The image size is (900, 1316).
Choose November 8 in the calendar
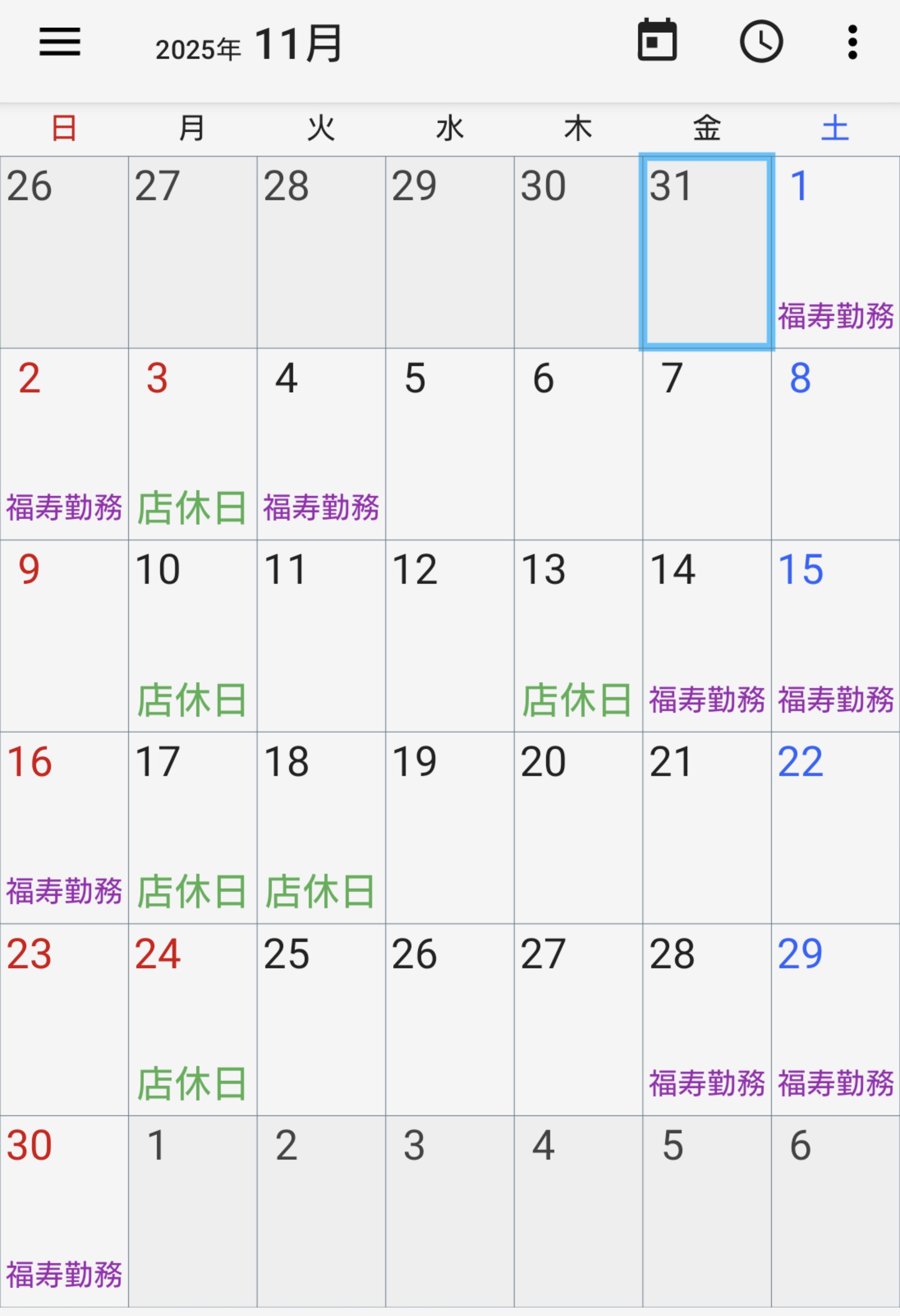835,445
